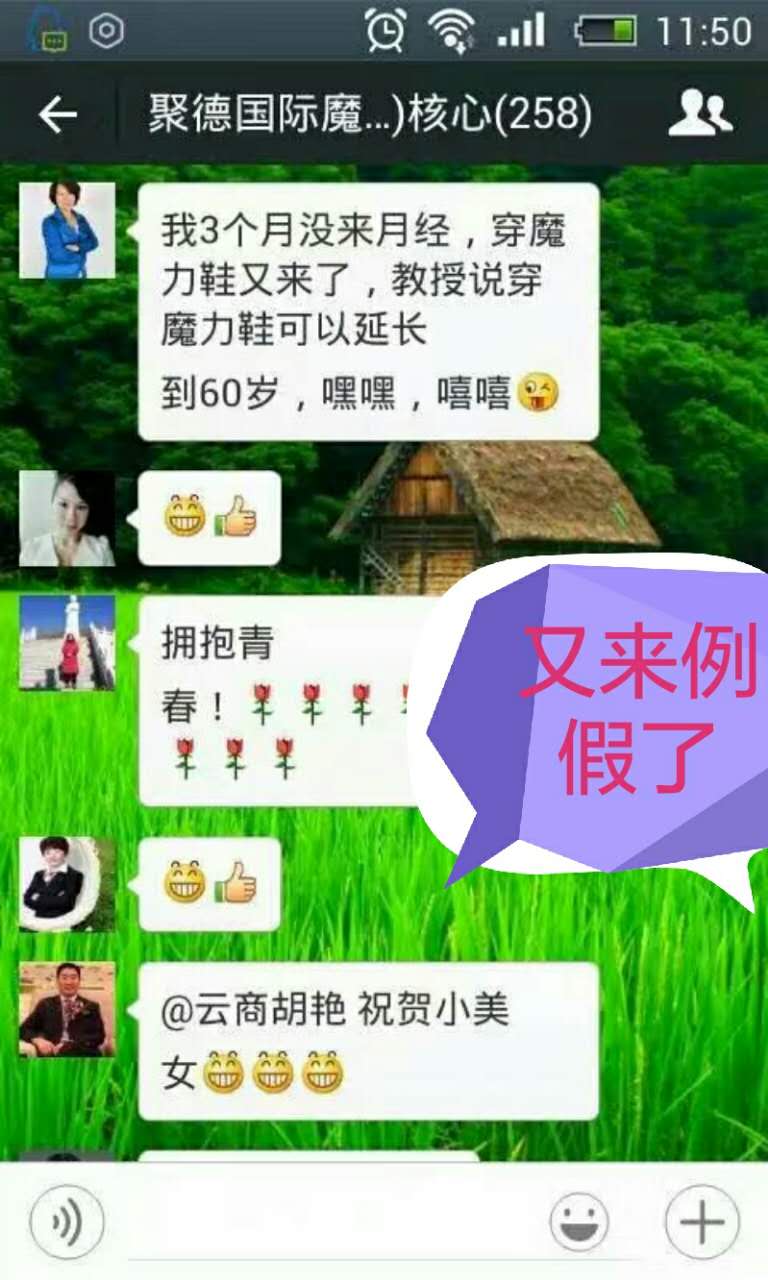Open the plus attachment menu
Image resolution: width=768 pixels, height=1280 pixels.
[702, 1221]
